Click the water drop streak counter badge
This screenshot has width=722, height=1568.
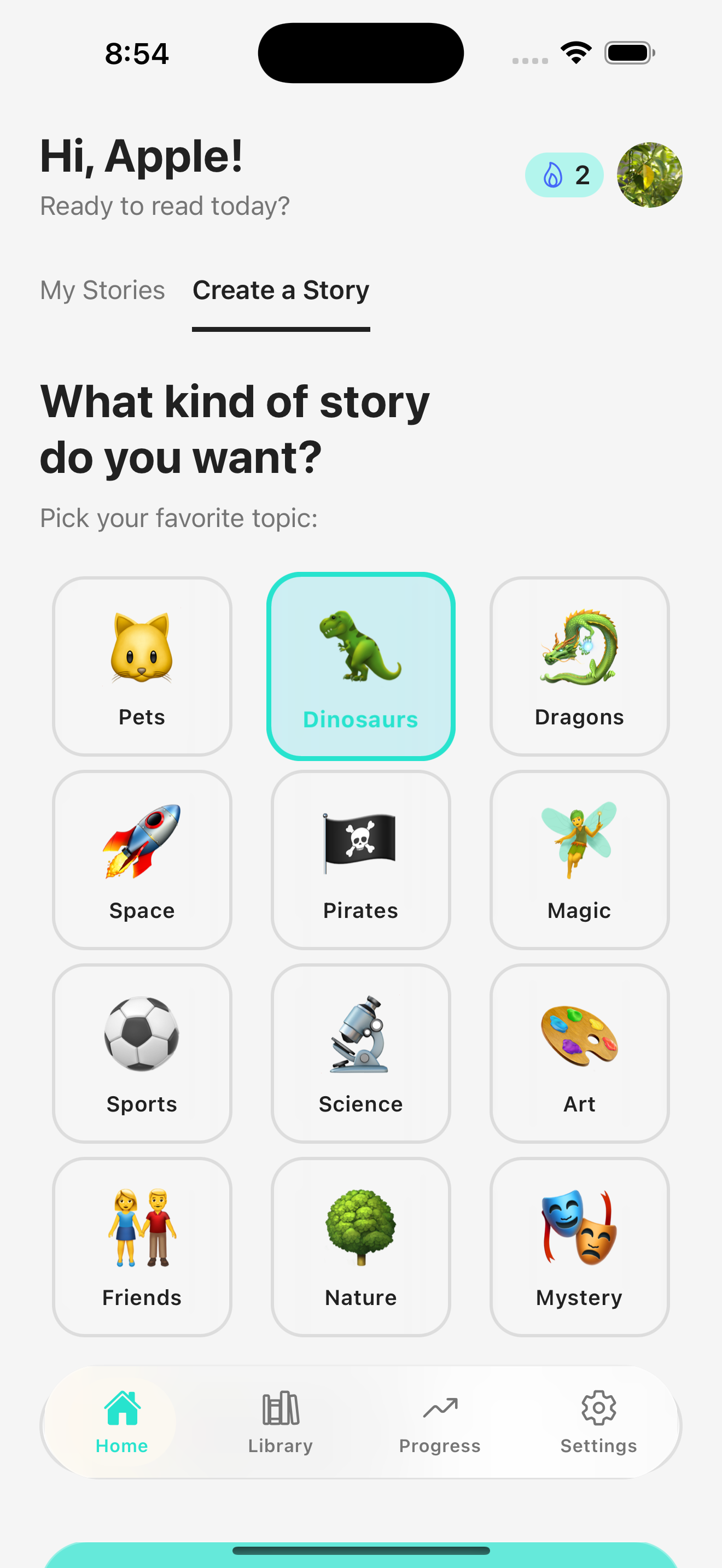click(564, 175)
